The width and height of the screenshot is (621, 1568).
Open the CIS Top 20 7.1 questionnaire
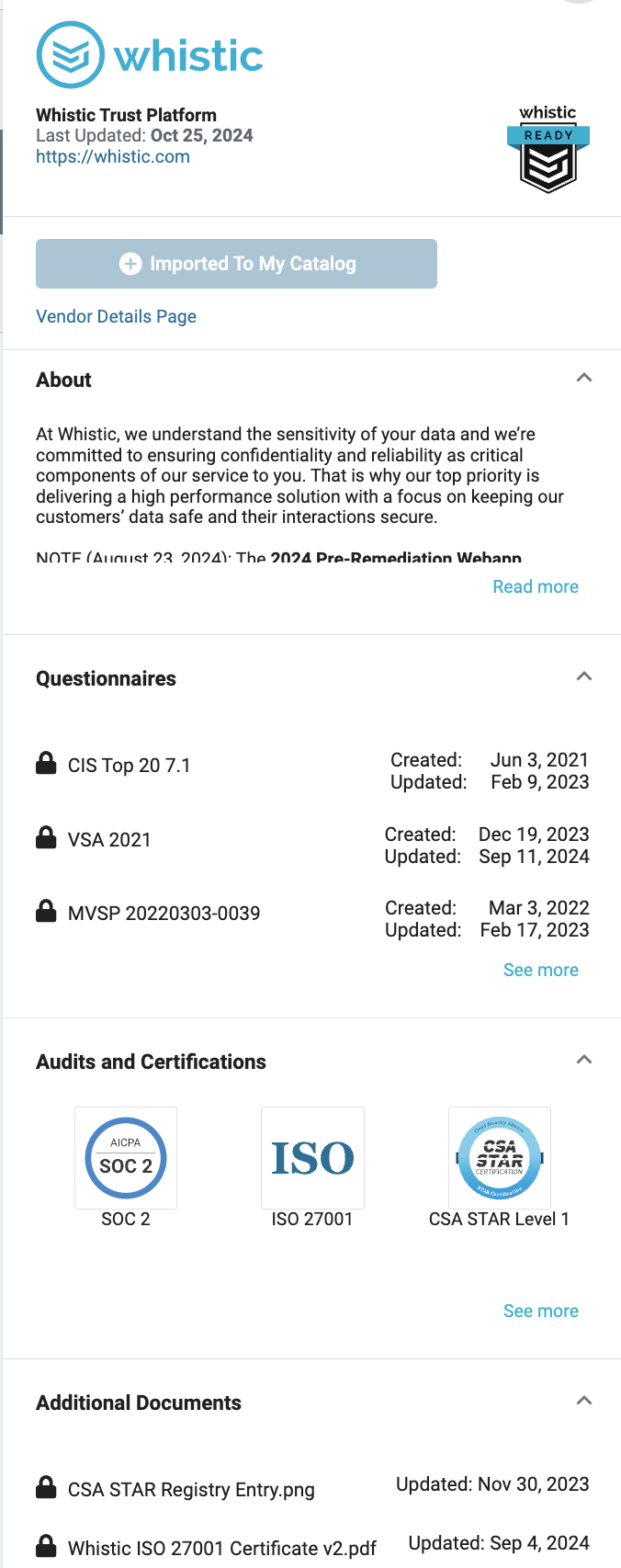coord(129,766)
